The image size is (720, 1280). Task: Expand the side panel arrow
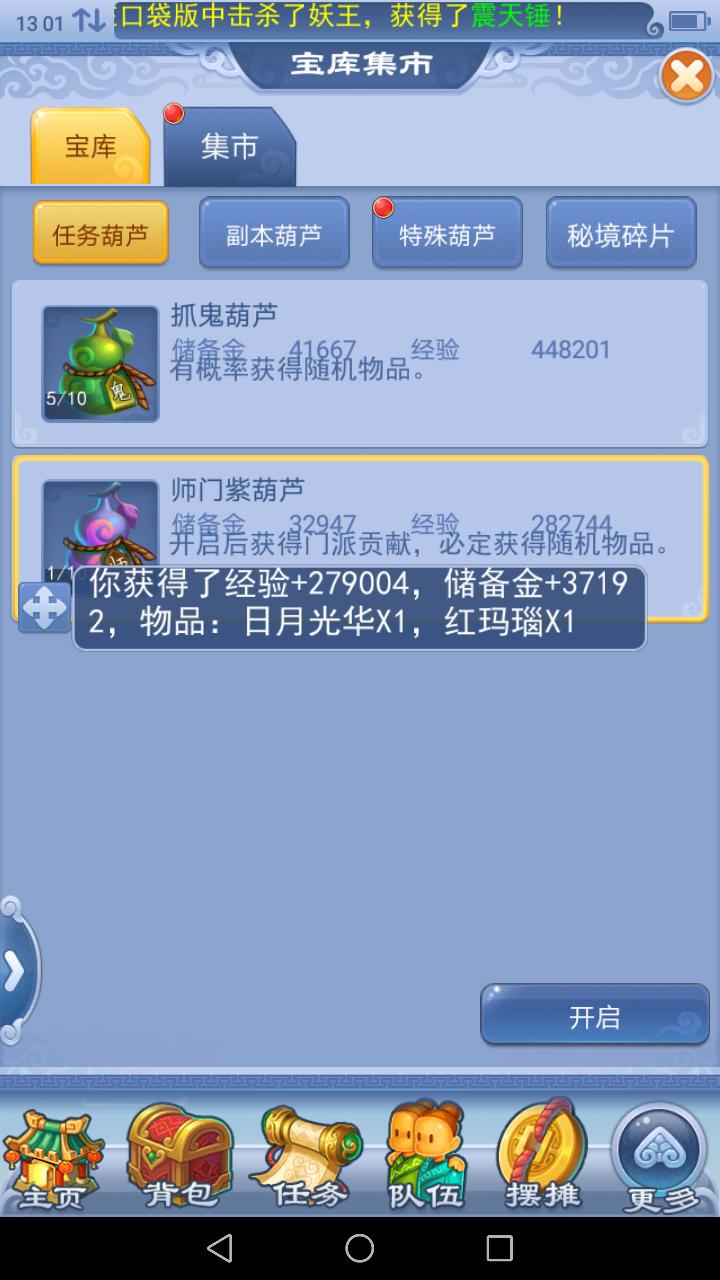(x=15, y=970)
